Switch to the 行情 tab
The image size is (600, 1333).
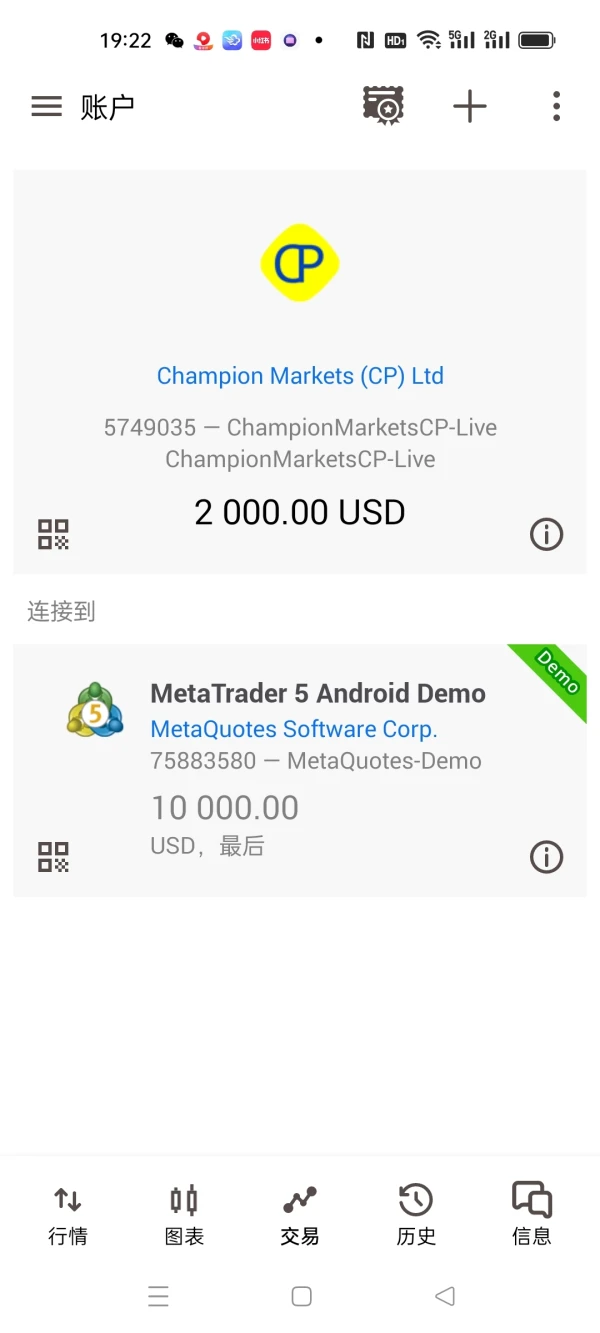(x=68, y=1215)
